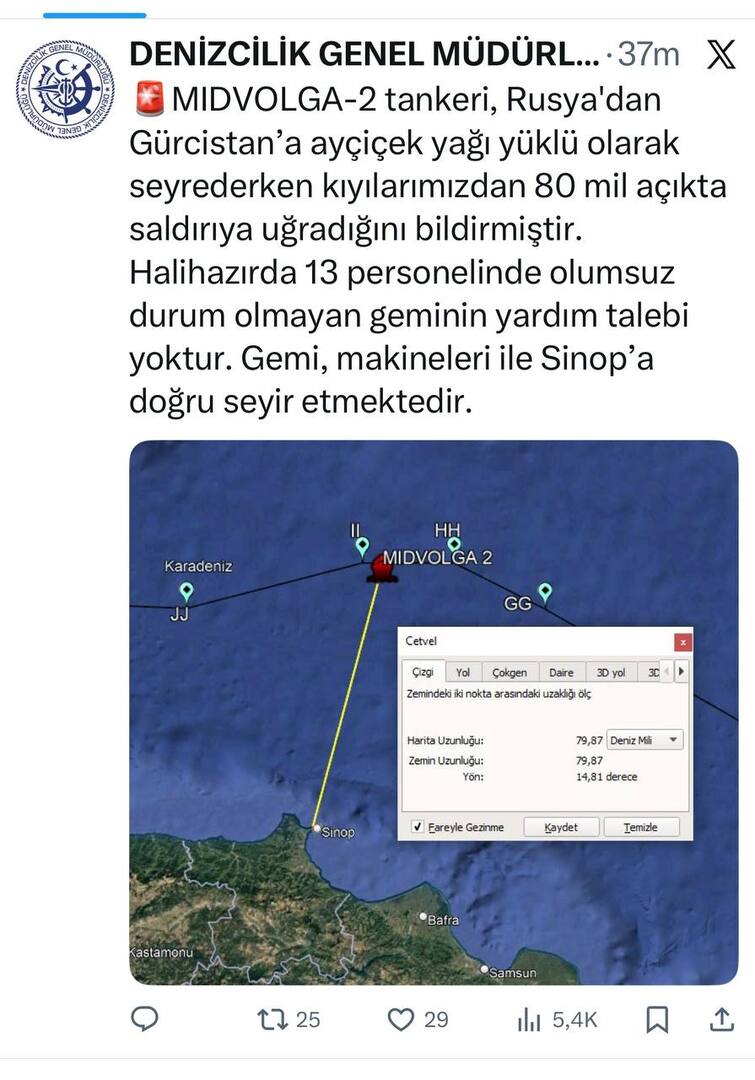Reply to this post
The image size is (755, 1080).
pyautogui.click(x=145, y=1019)
